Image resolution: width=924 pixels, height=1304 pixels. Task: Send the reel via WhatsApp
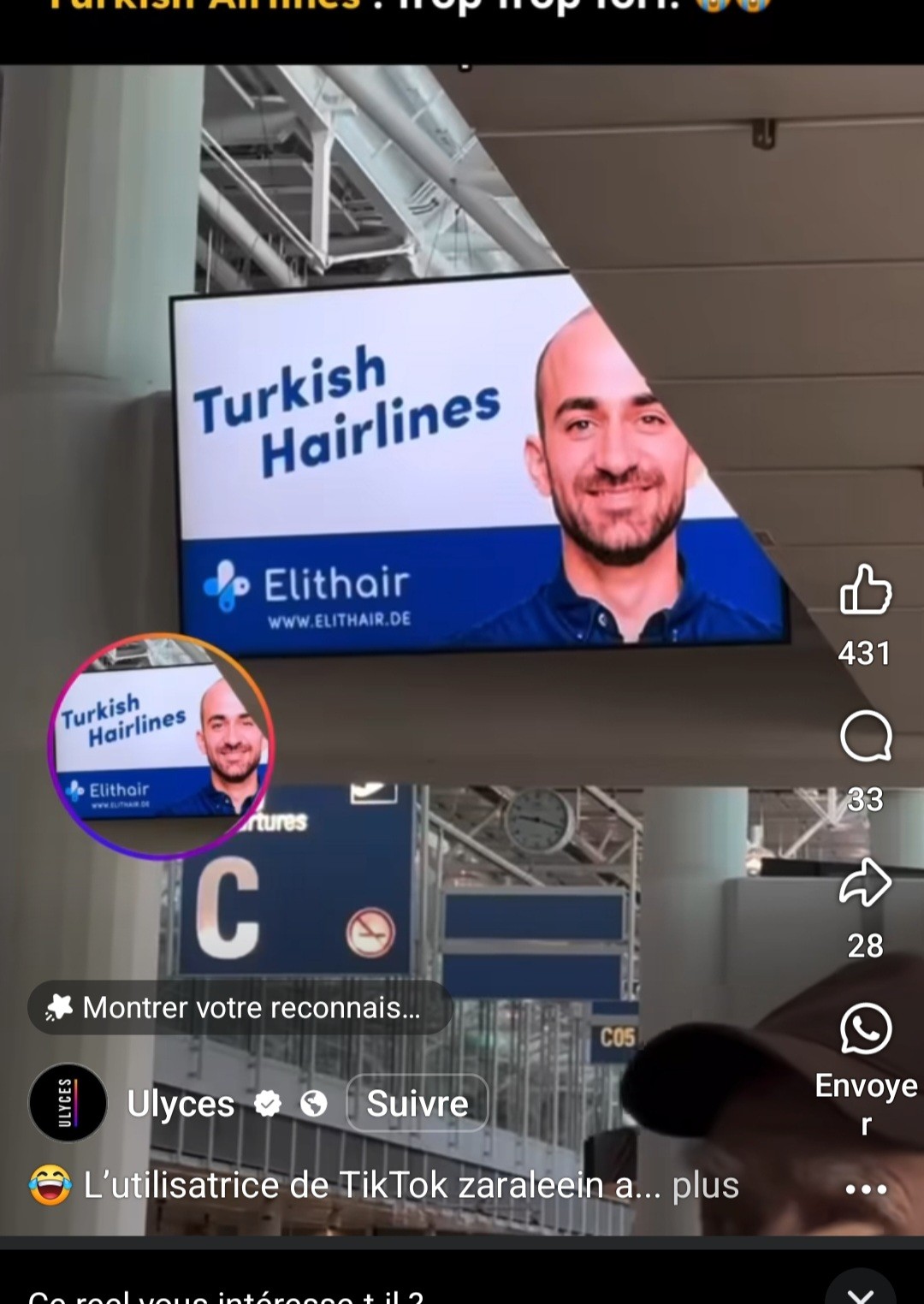point(865,1029)
